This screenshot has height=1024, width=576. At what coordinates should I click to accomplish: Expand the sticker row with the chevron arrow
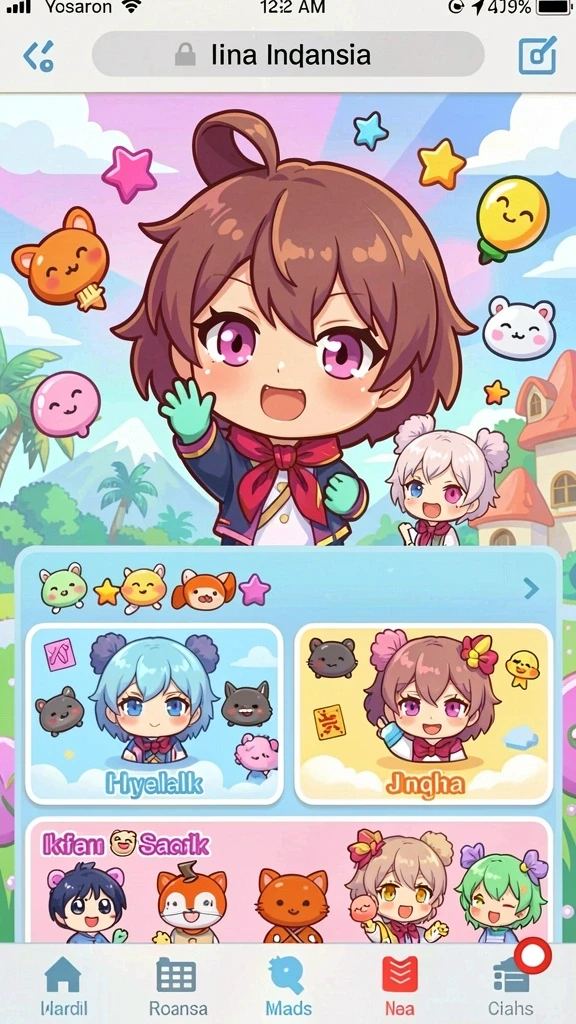point(532,589)
